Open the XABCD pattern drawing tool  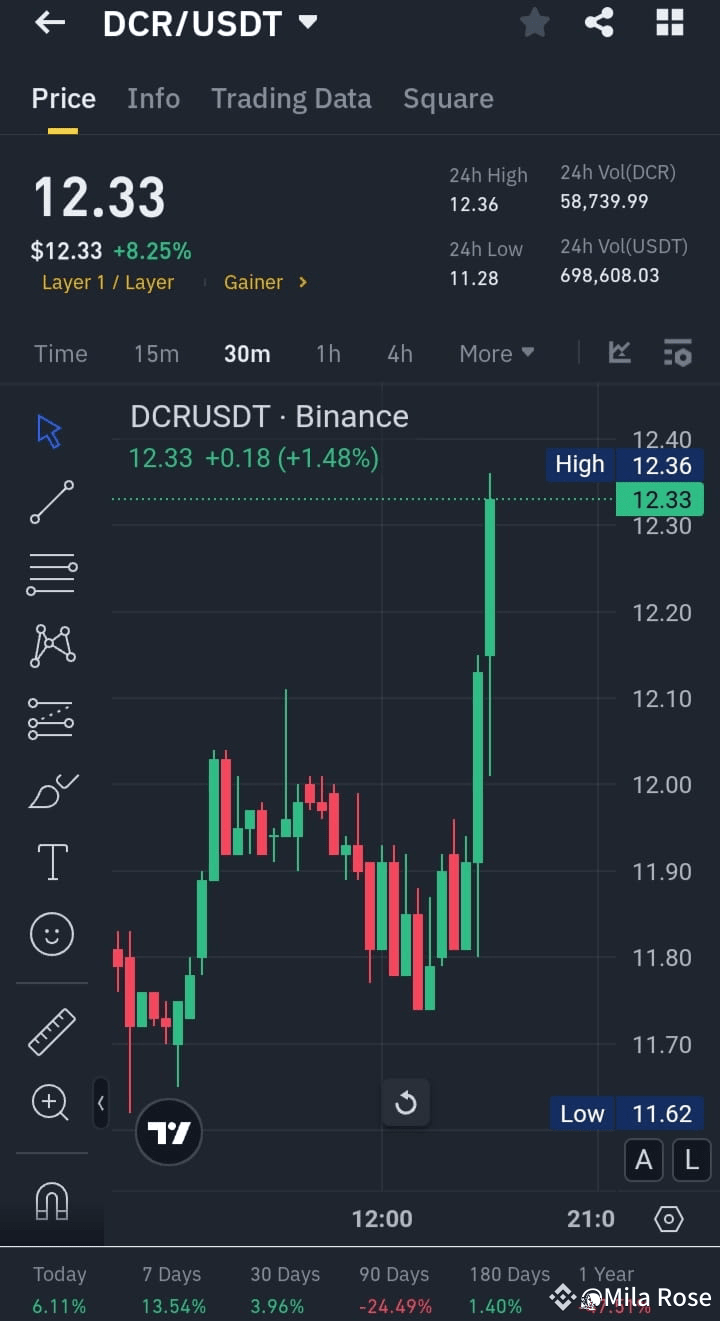[51, 645]
